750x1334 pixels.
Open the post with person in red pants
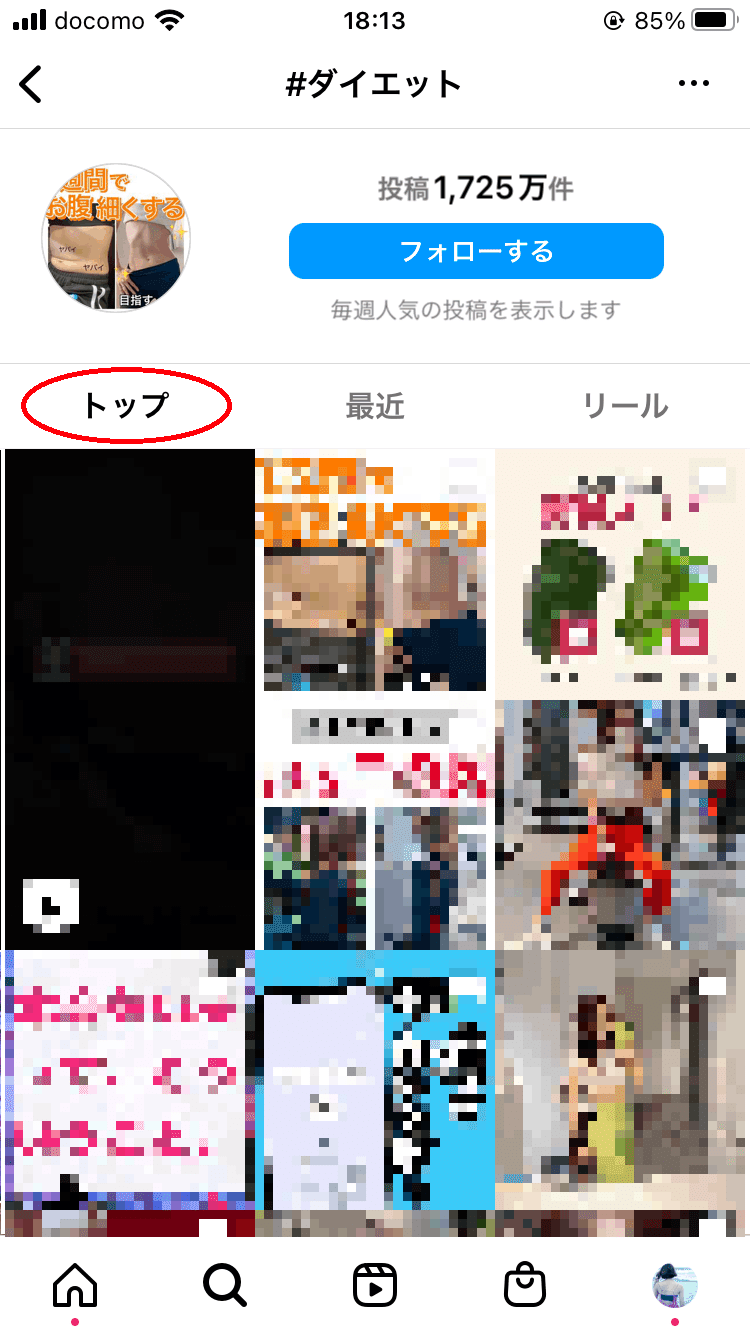(x=621, y=823)
